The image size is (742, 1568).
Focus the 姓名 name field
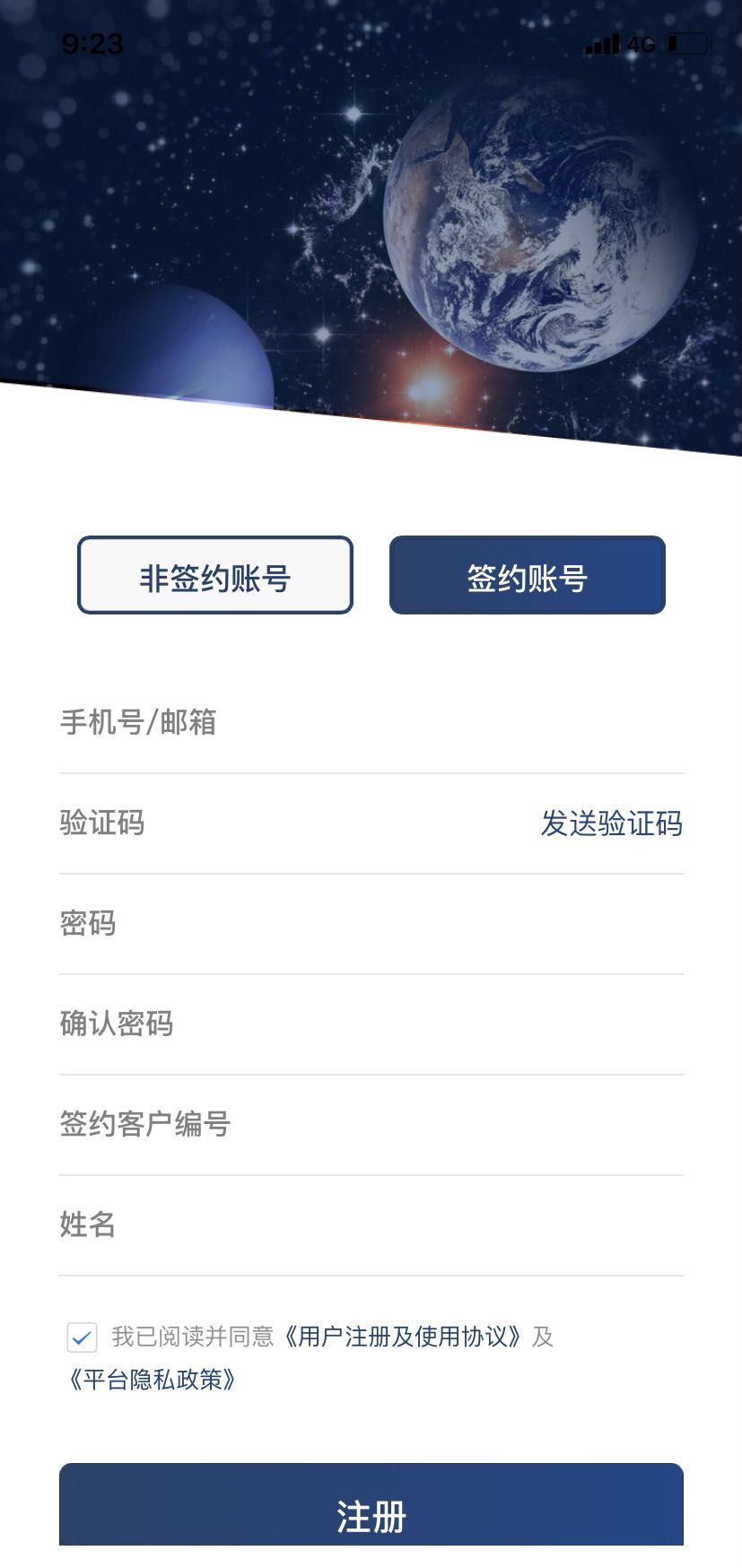(371, 1225)
